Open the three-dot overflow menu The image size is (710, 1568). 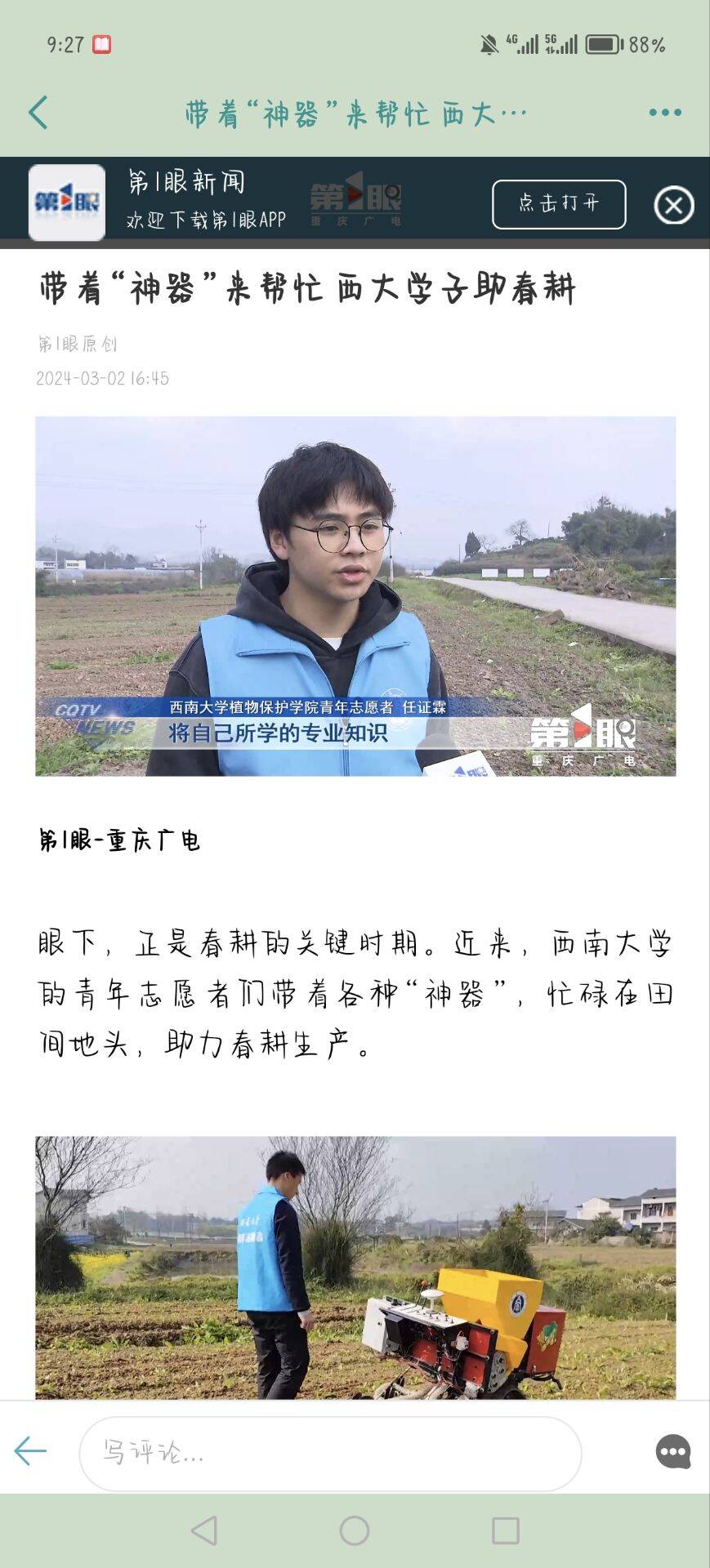(664, 113)
